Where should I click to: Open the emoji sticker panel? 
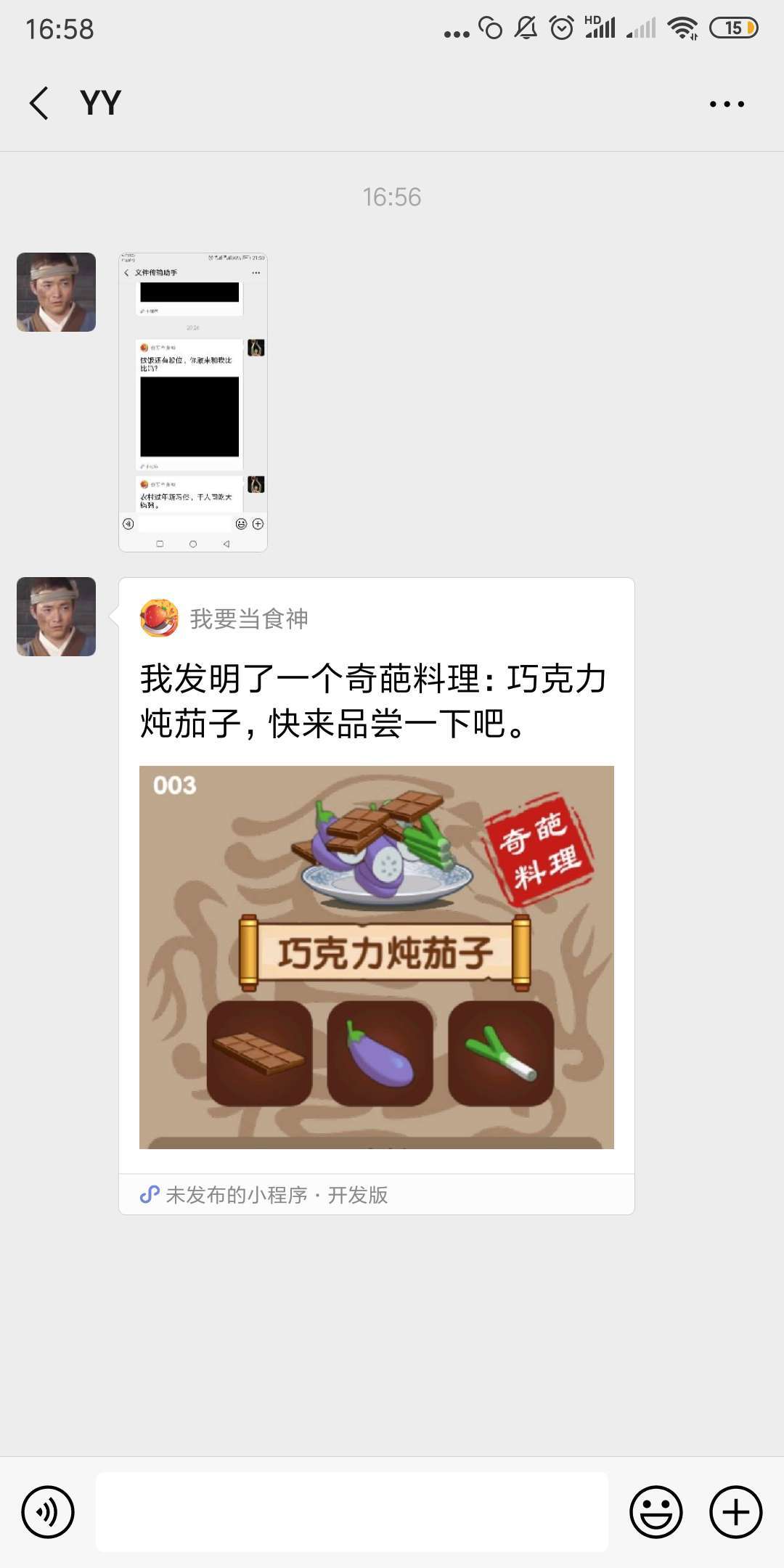(656, 1512)
